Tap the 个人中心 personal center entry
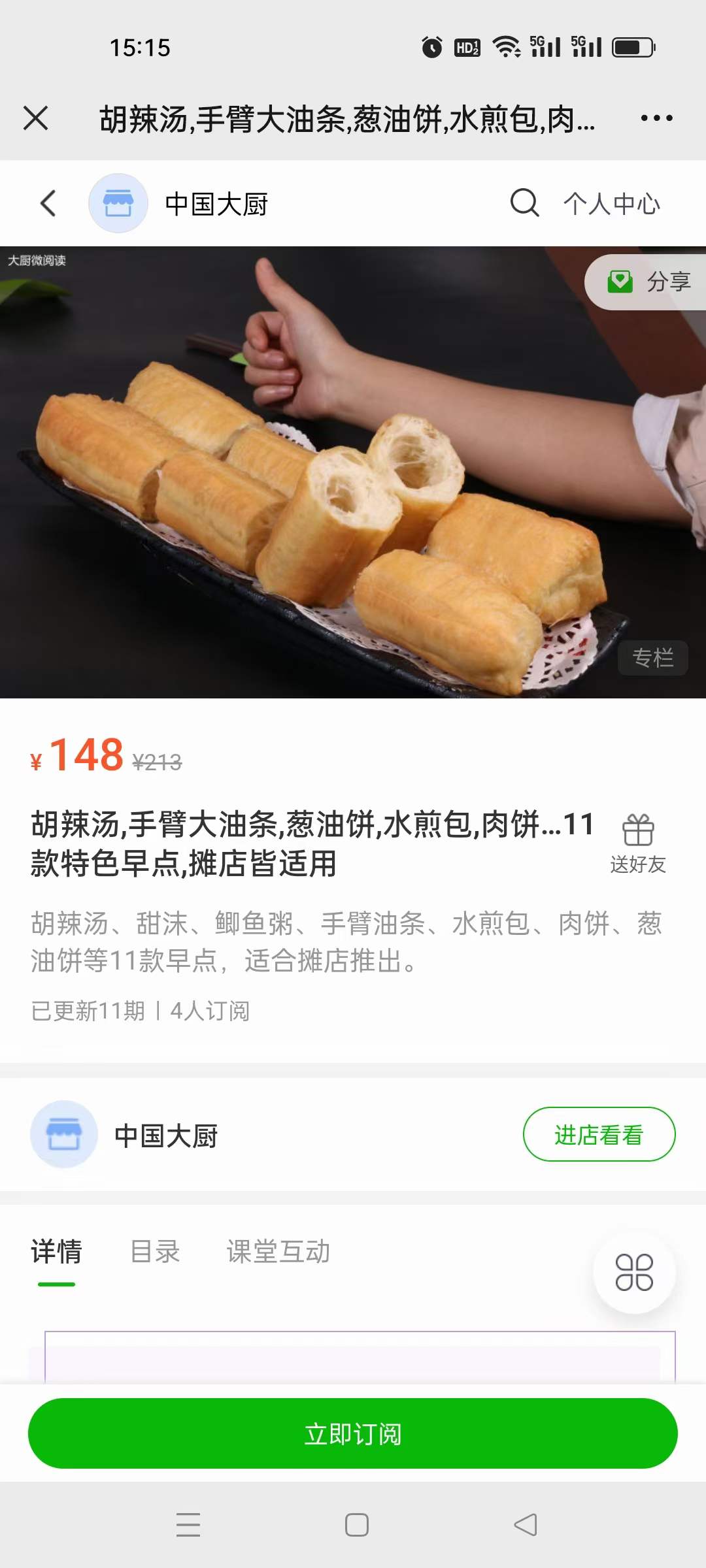 click(612, 204)
